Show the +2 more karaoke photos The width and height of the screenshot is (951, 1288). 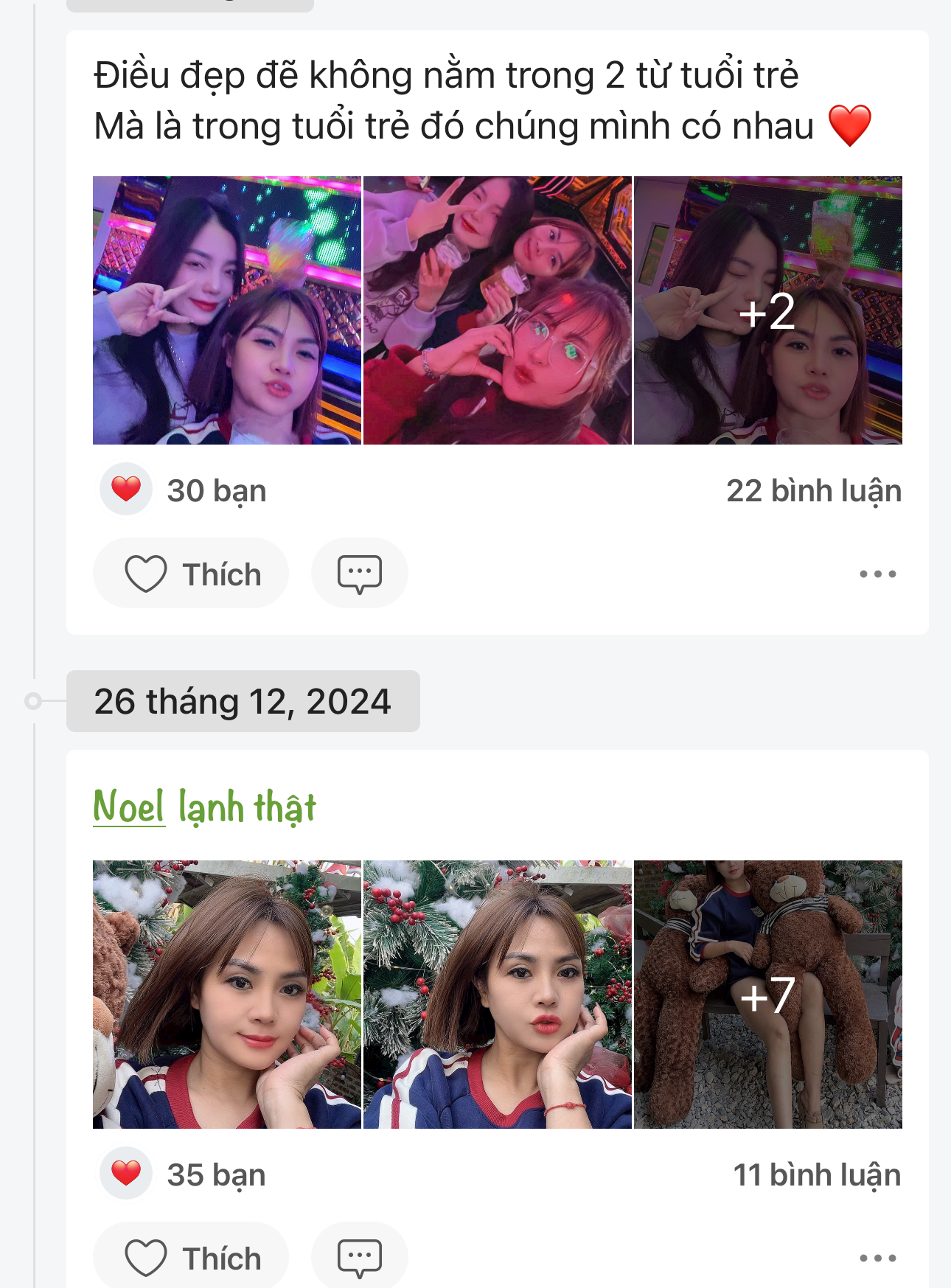767,310
